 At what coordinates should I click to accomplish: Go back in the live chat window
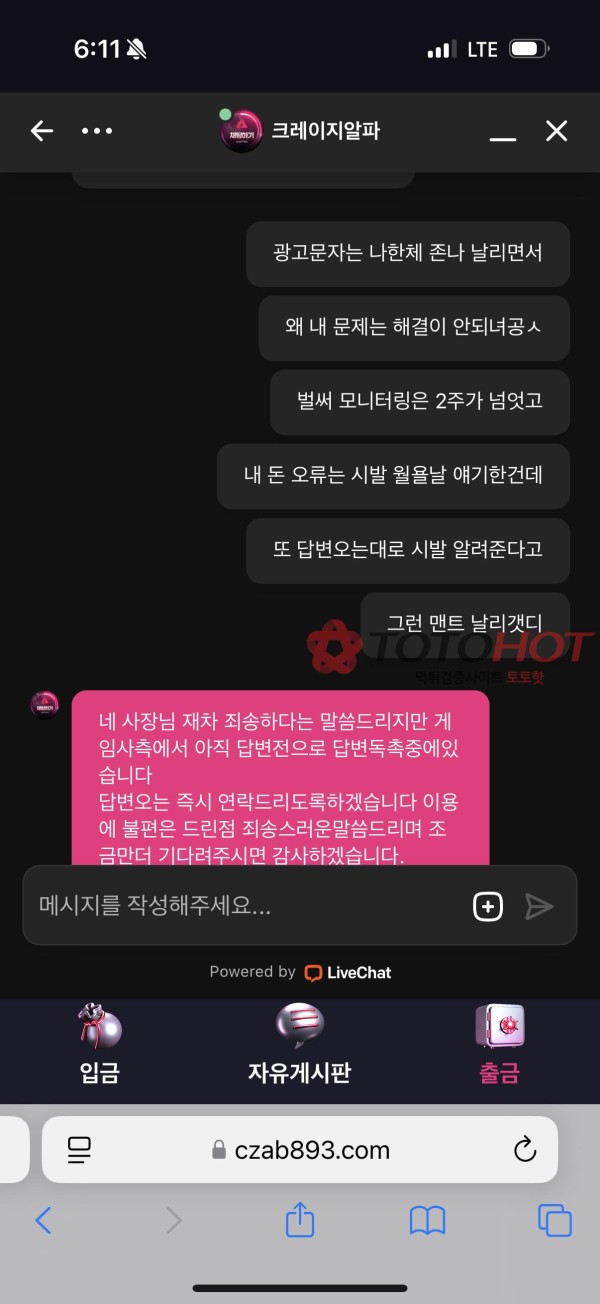pos(41,131)
